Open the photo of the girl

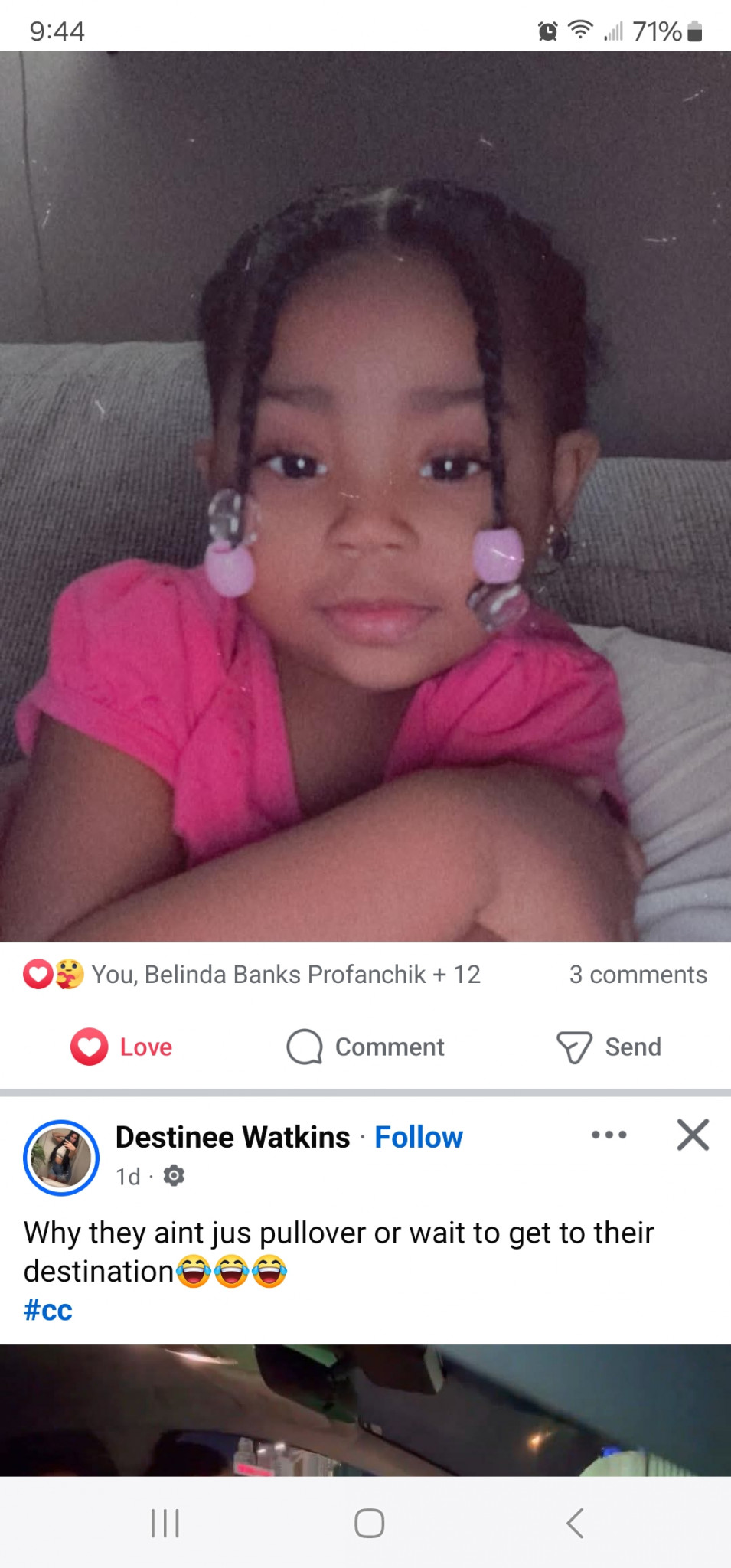click(x=365, y=496)
